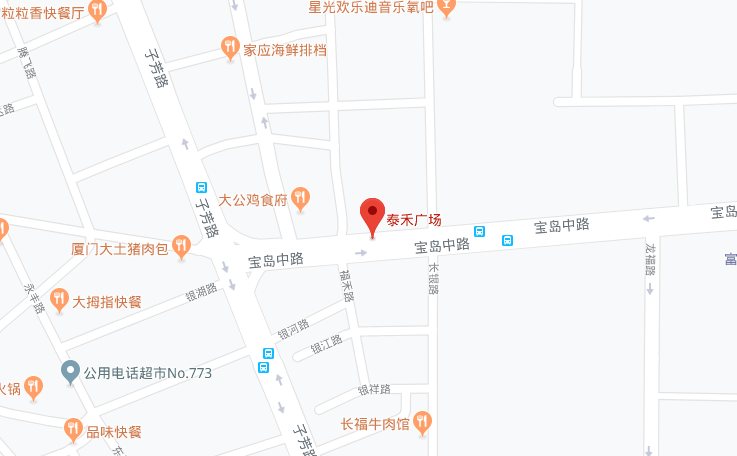
Task: Open the 粒粒香快餐厅 restaurant marker
Action: coord(97,10)
